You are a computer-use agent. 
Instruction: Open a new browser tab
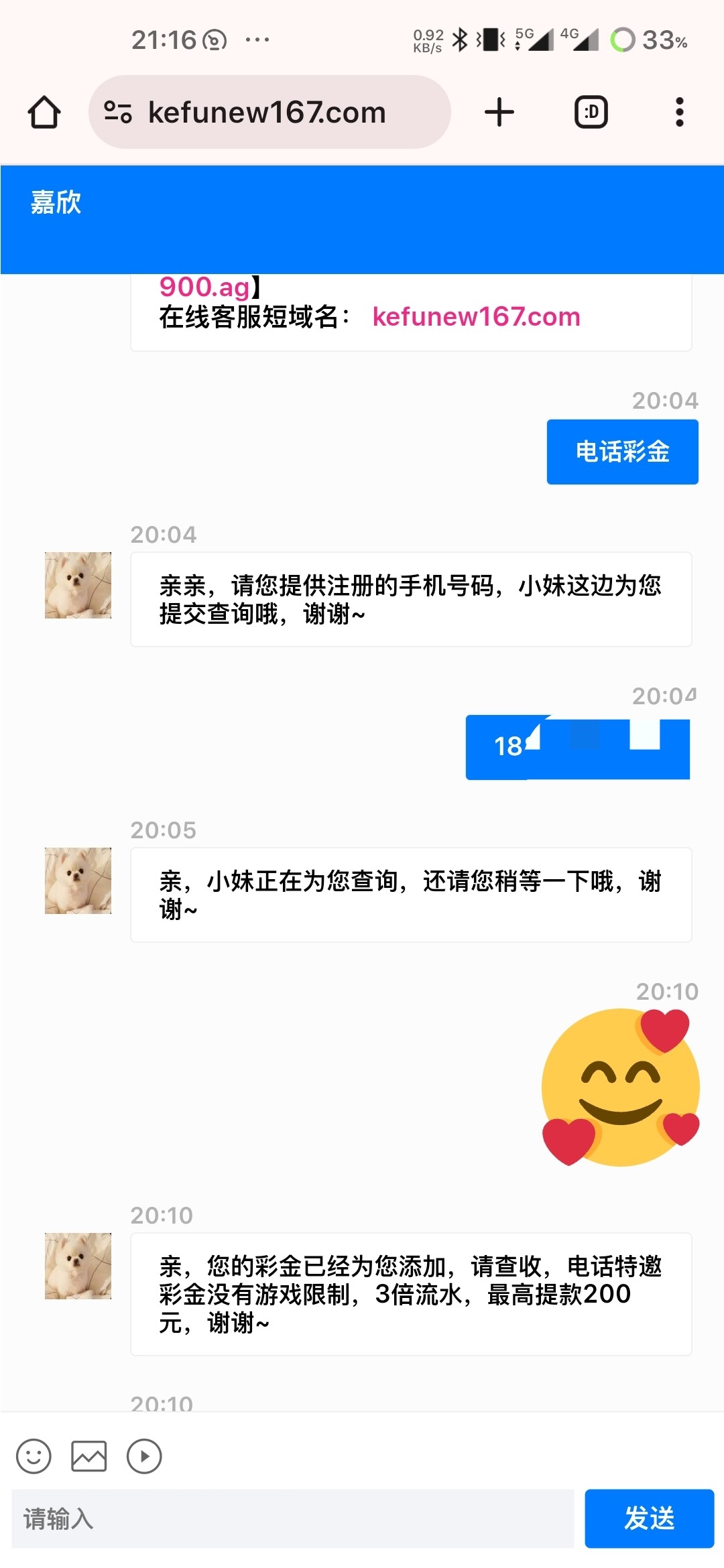(499, 113)
